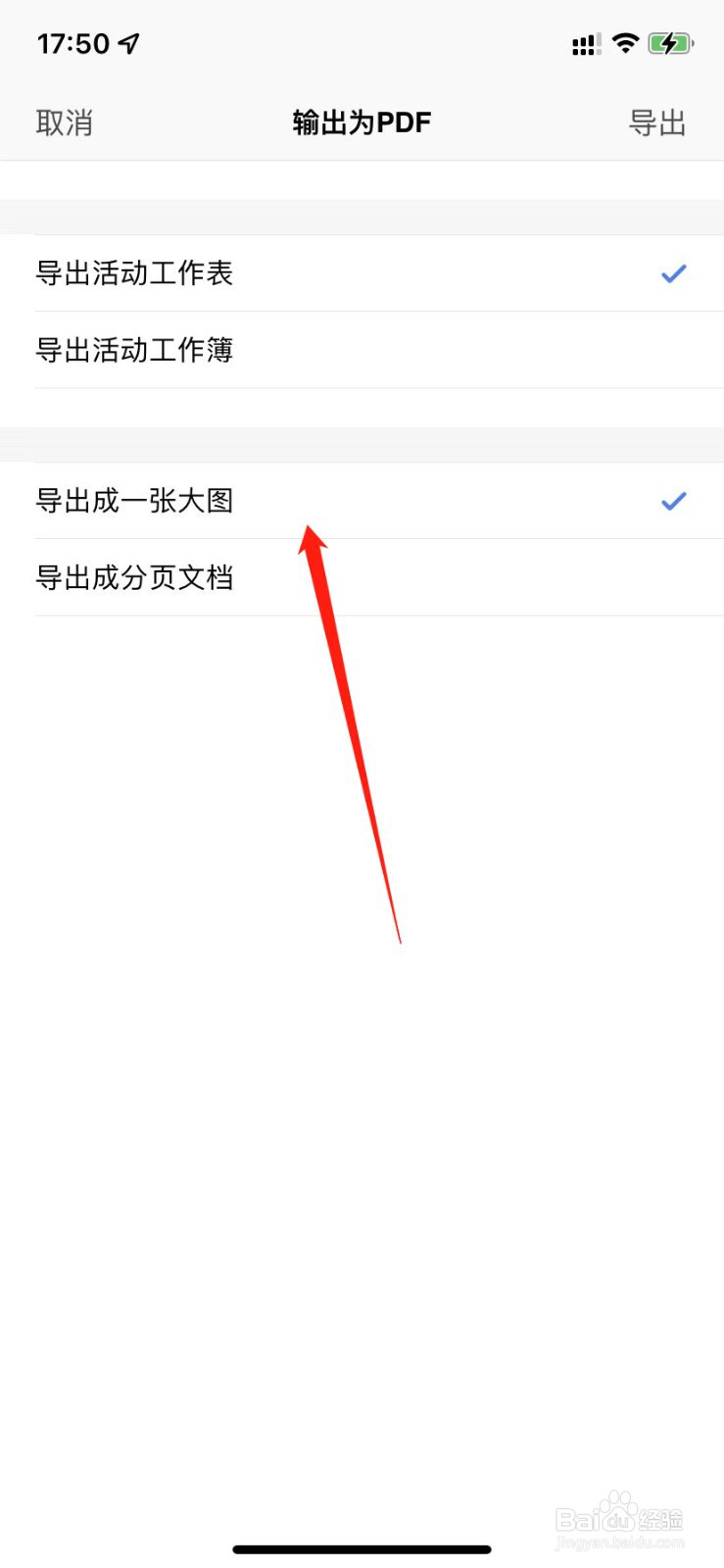Tap the row for 导出活动工作表
The height and width of the screenshot is (1568, 724).
coord(362,273)
